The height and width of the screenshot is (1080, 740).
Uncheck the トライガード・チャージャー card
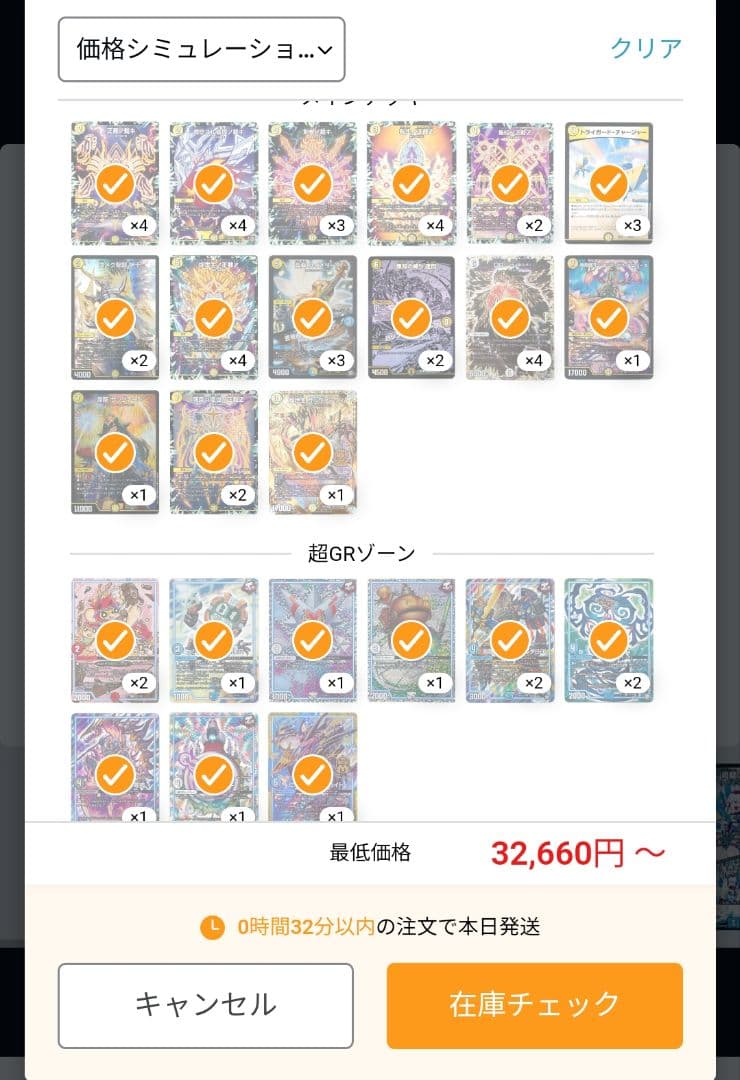pyautogui.click(x=608, y=185)
